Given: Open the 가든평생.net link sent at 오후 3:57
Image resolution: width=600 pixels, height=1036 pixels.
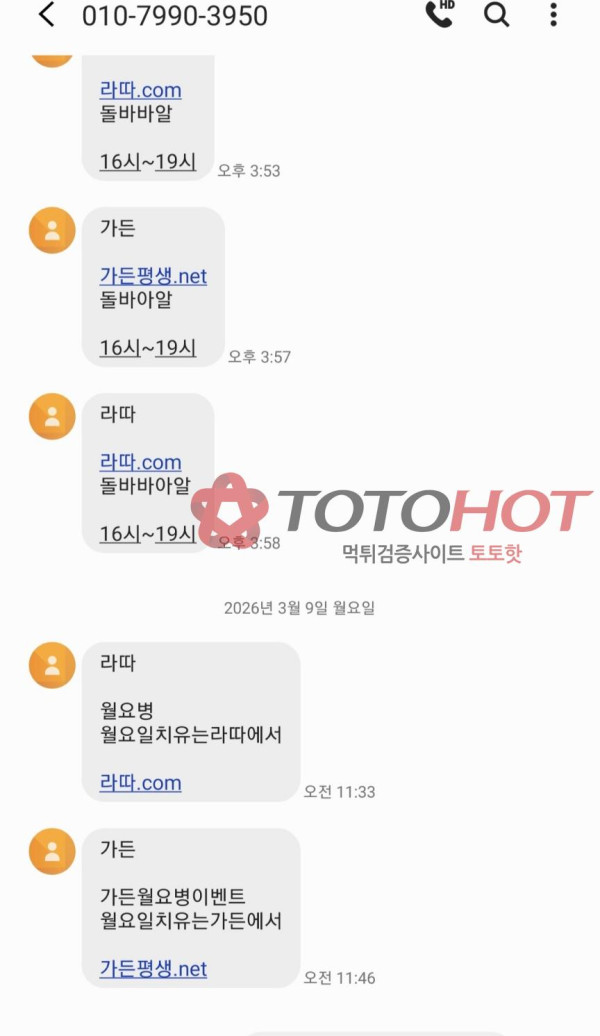Looking at the screenshot, I should (153, 276).
